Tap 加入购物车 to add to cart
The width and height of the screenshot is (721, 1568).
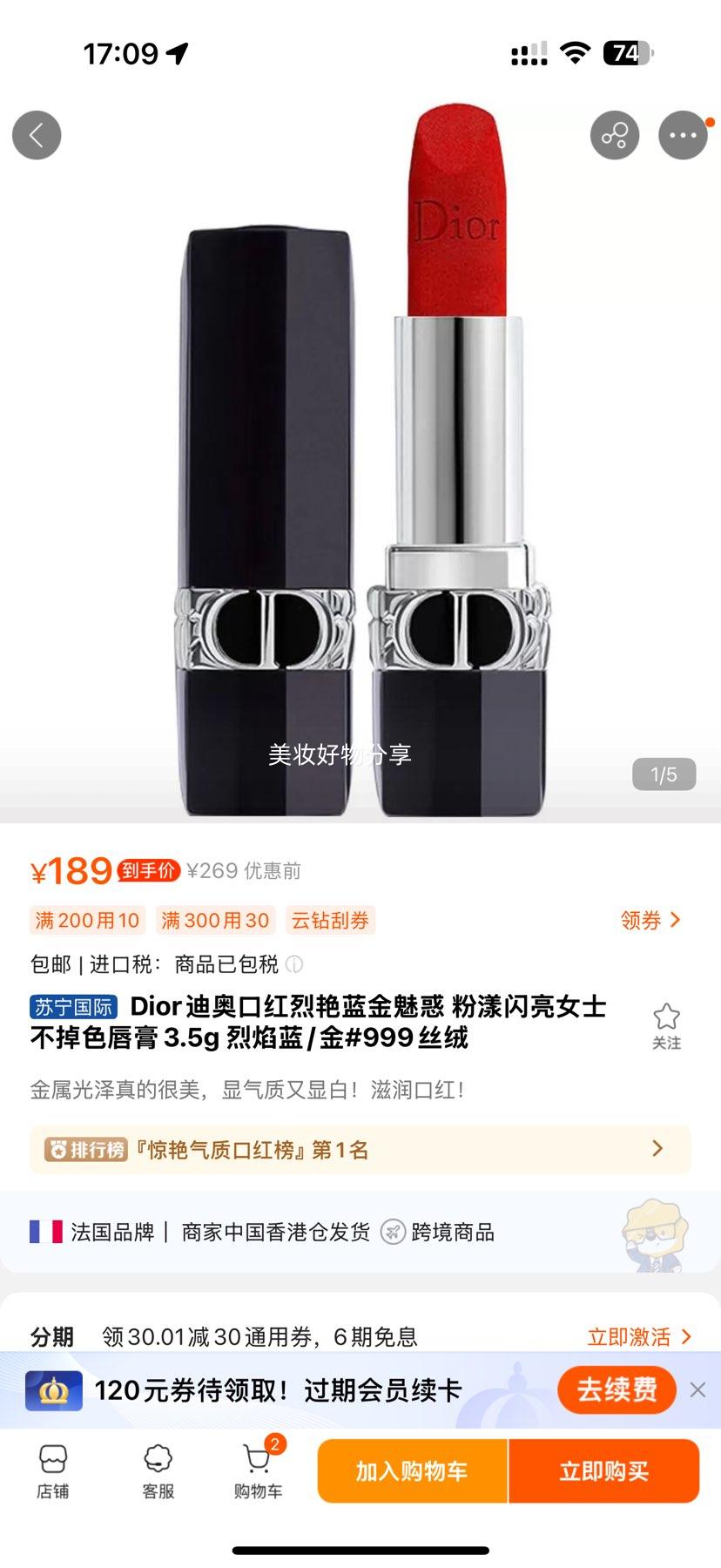pos(412,1472)
